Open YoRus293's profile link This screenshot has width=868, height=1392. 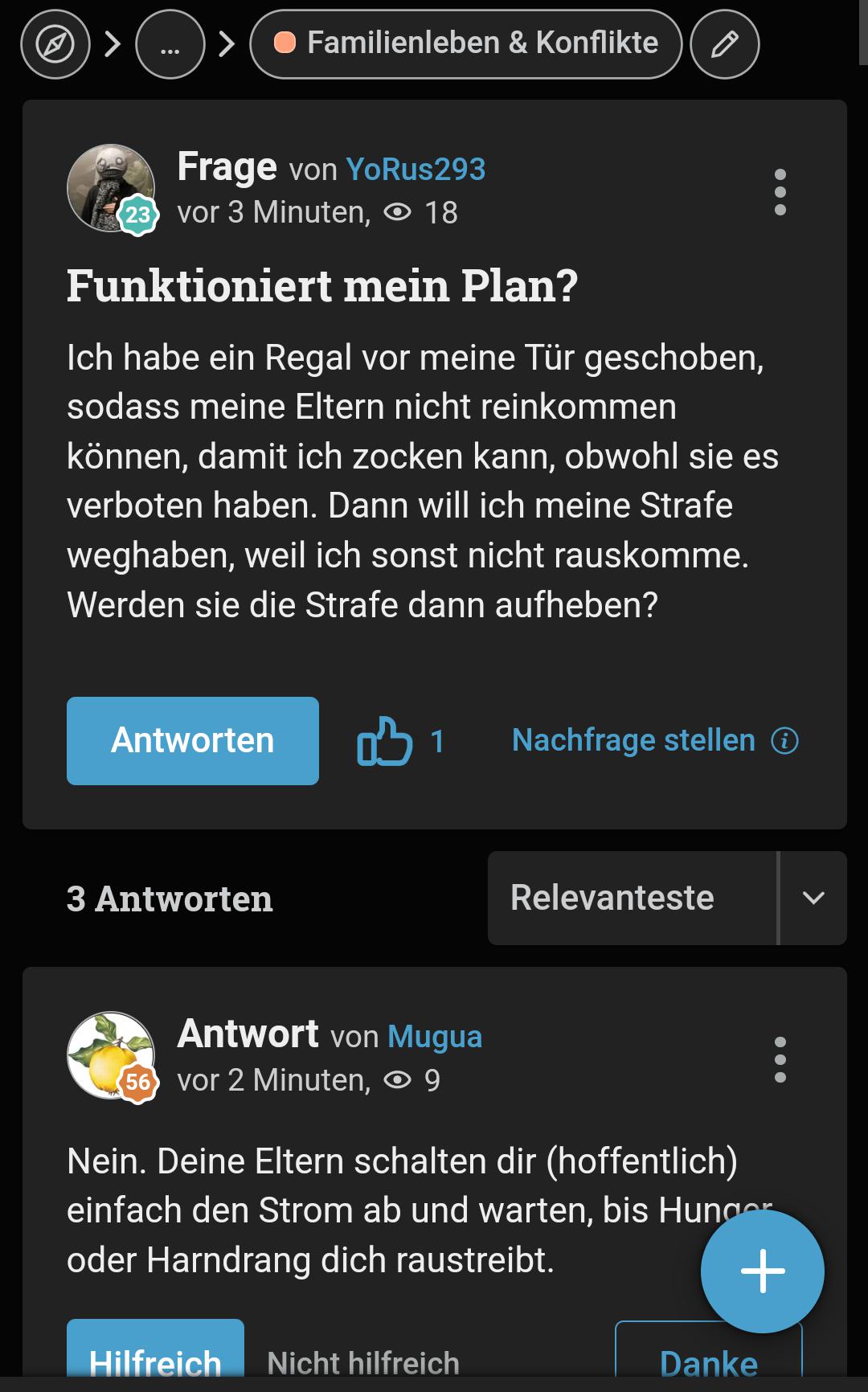pos(416,170)
